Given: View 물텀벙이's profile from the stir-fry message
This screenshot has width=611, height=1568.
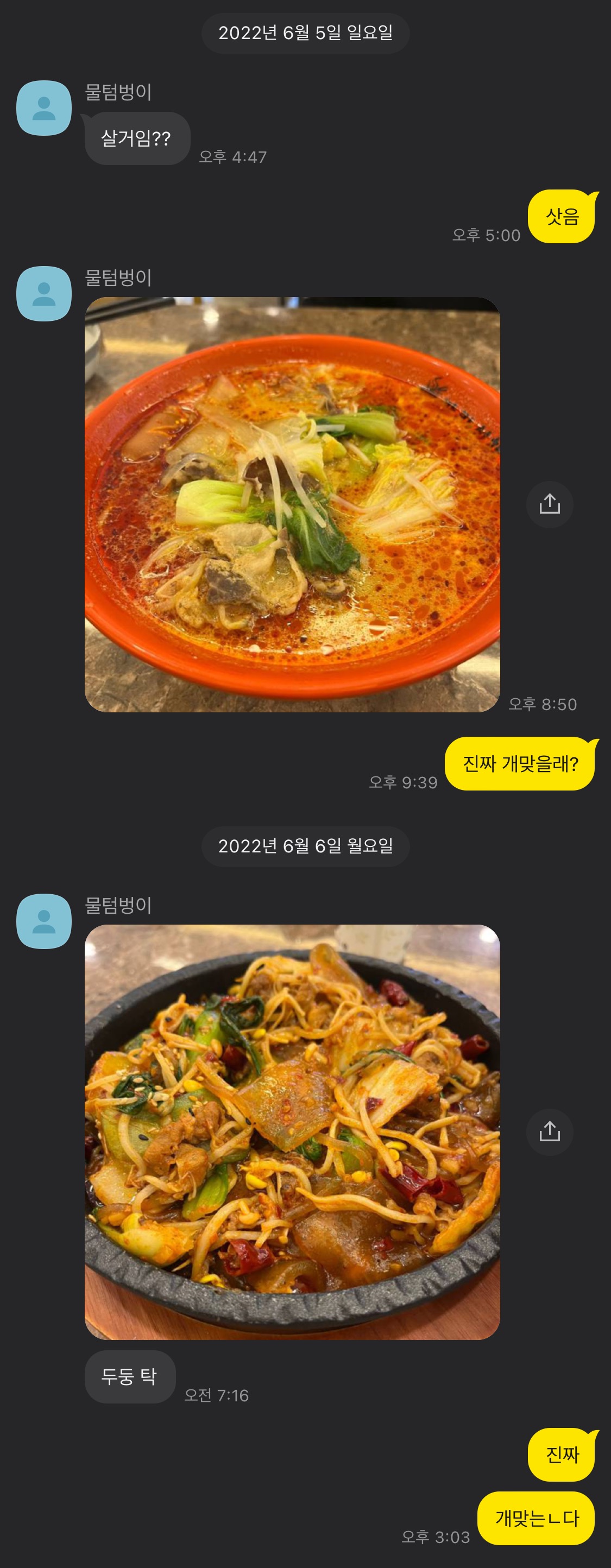Looking at the screenshot, I should (x=44, y=921).
